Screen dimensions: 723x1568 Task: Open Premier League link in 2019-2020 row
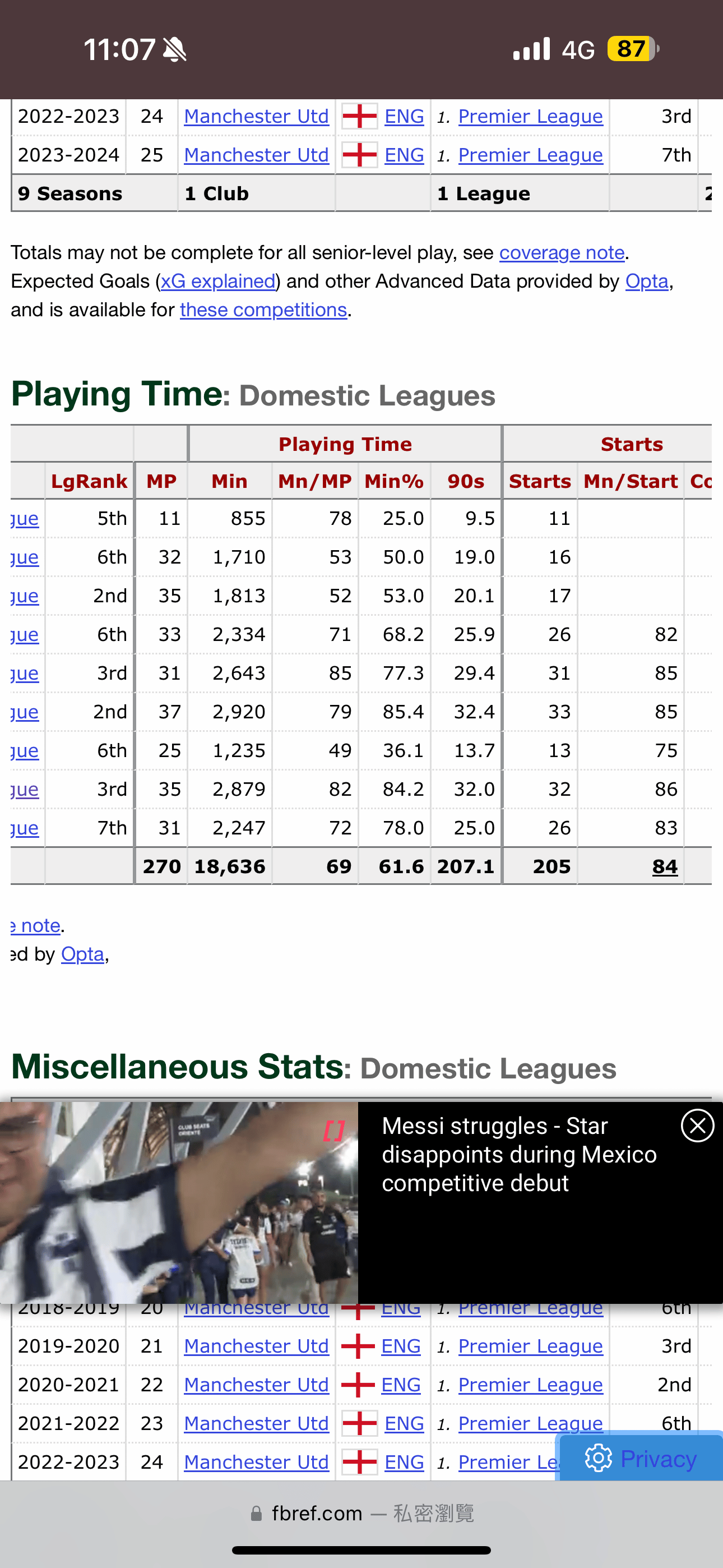pos(530,1346)
